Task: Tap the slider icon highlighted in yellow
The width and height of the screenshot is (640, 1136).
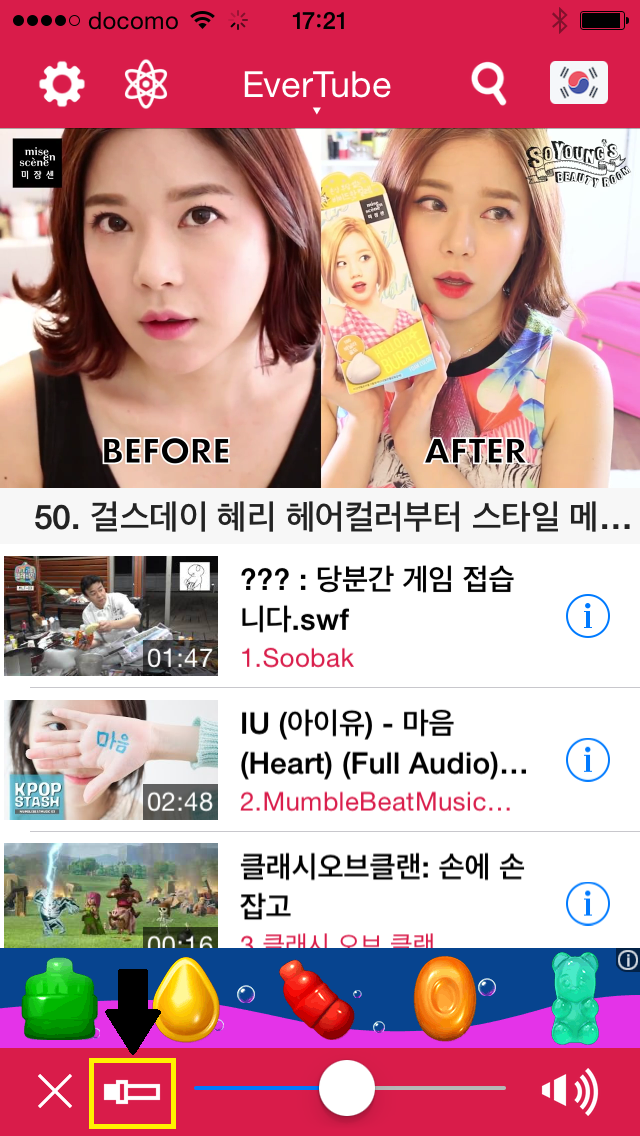Action: [133, 1092]
